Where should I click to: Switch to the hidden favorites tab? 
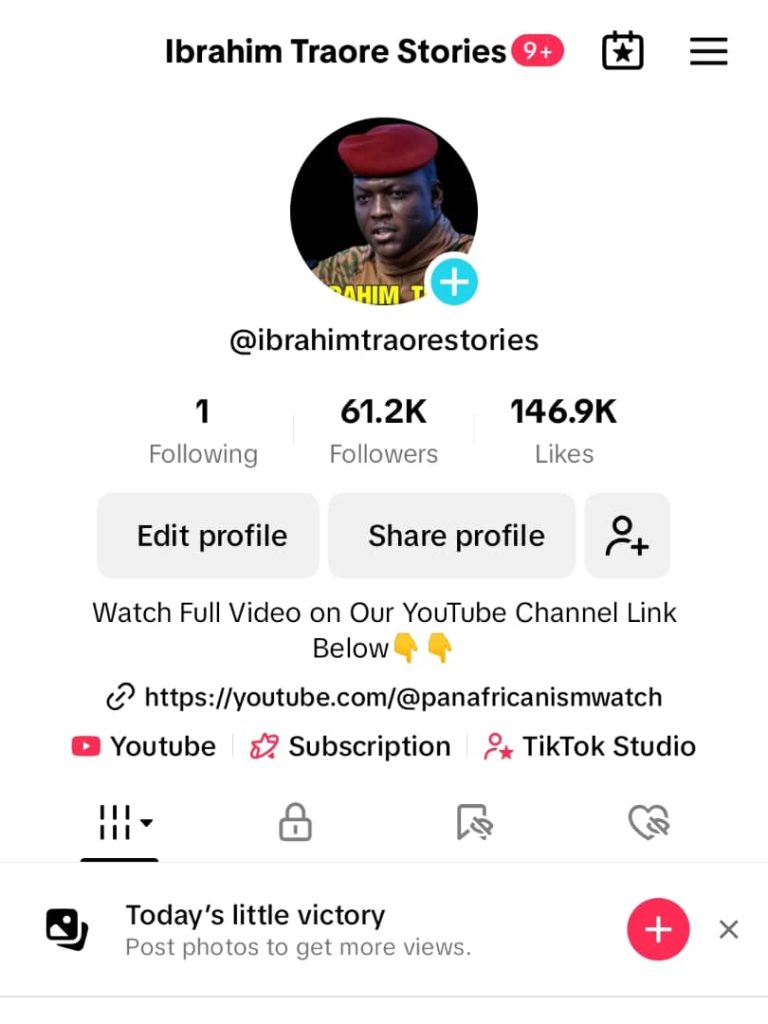(474, 823)
